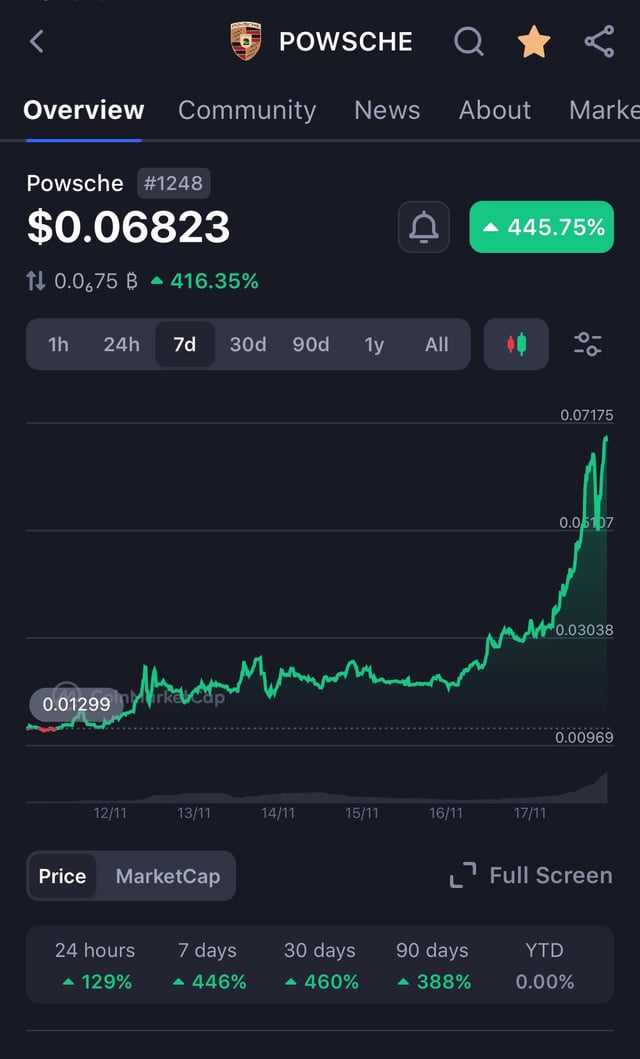Open the chart in Full Screen
Viewport: 640px width, 1059px height.
(x=531, y=876)
